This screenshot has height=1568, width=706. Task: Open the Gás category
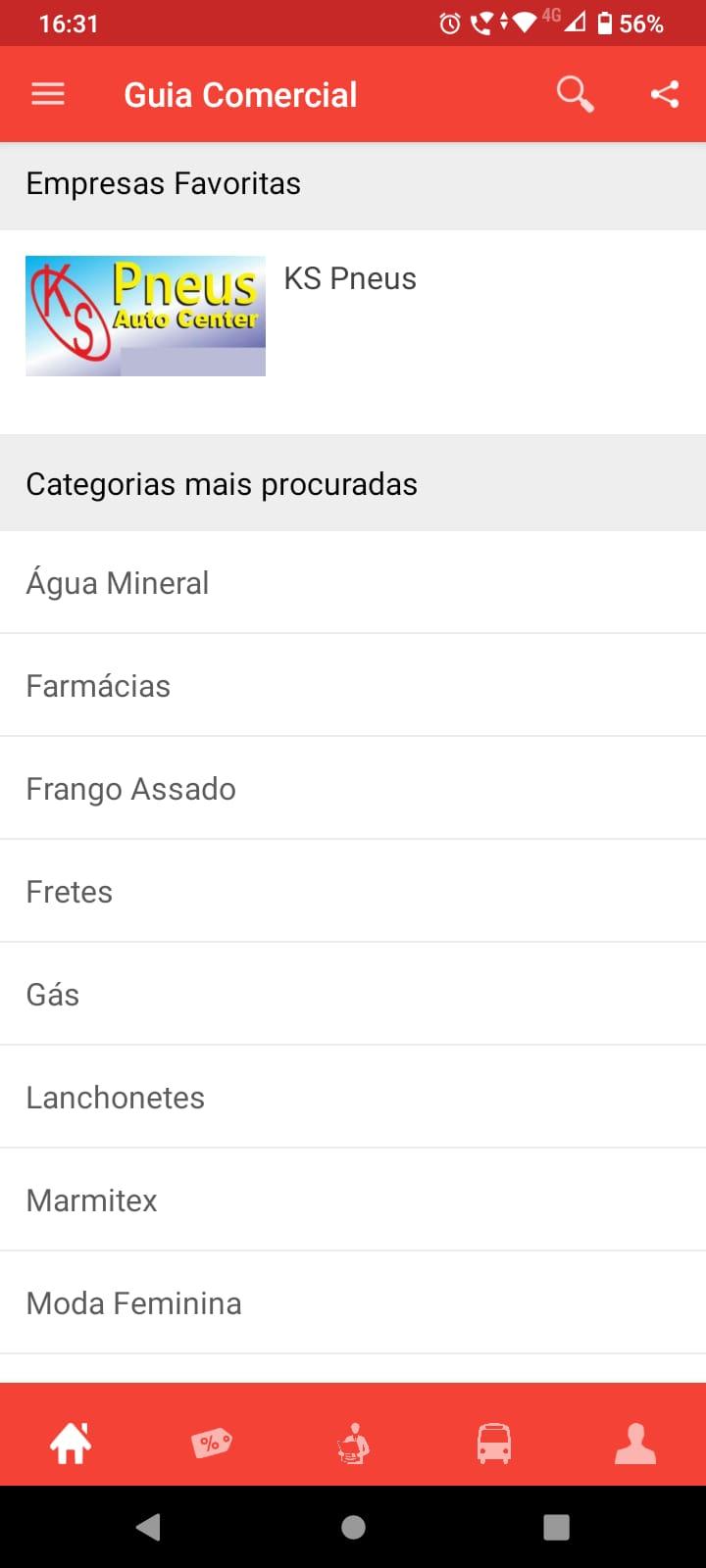tap(353, 994)
